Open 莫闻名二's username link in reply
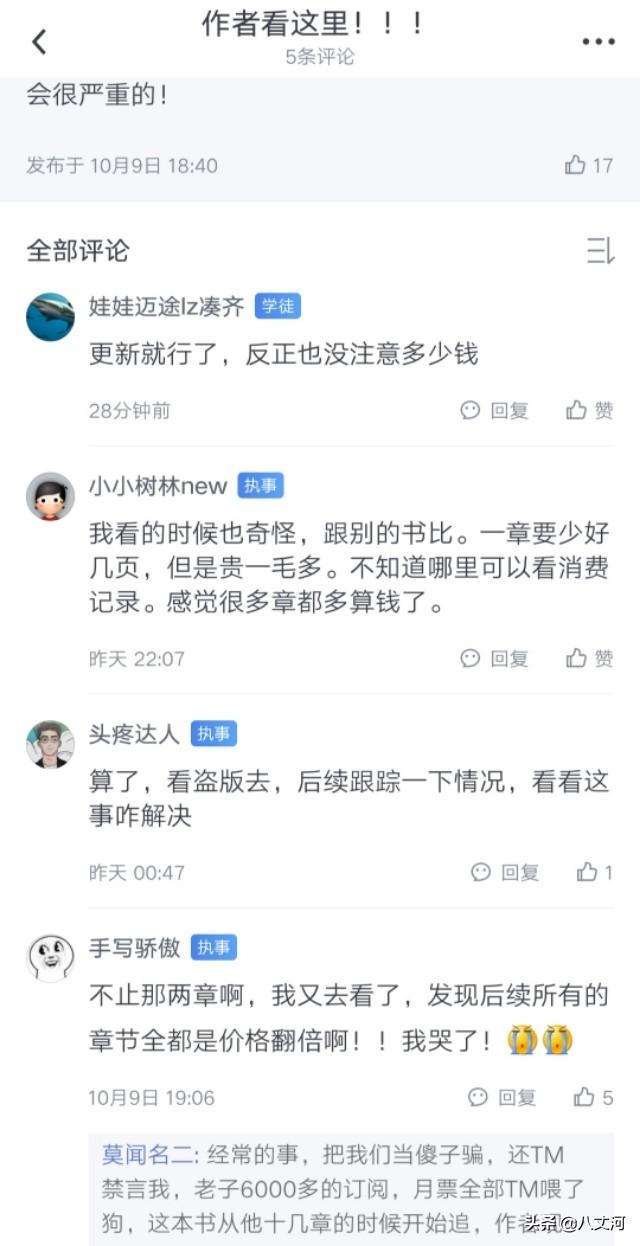 click(148, 1155)
